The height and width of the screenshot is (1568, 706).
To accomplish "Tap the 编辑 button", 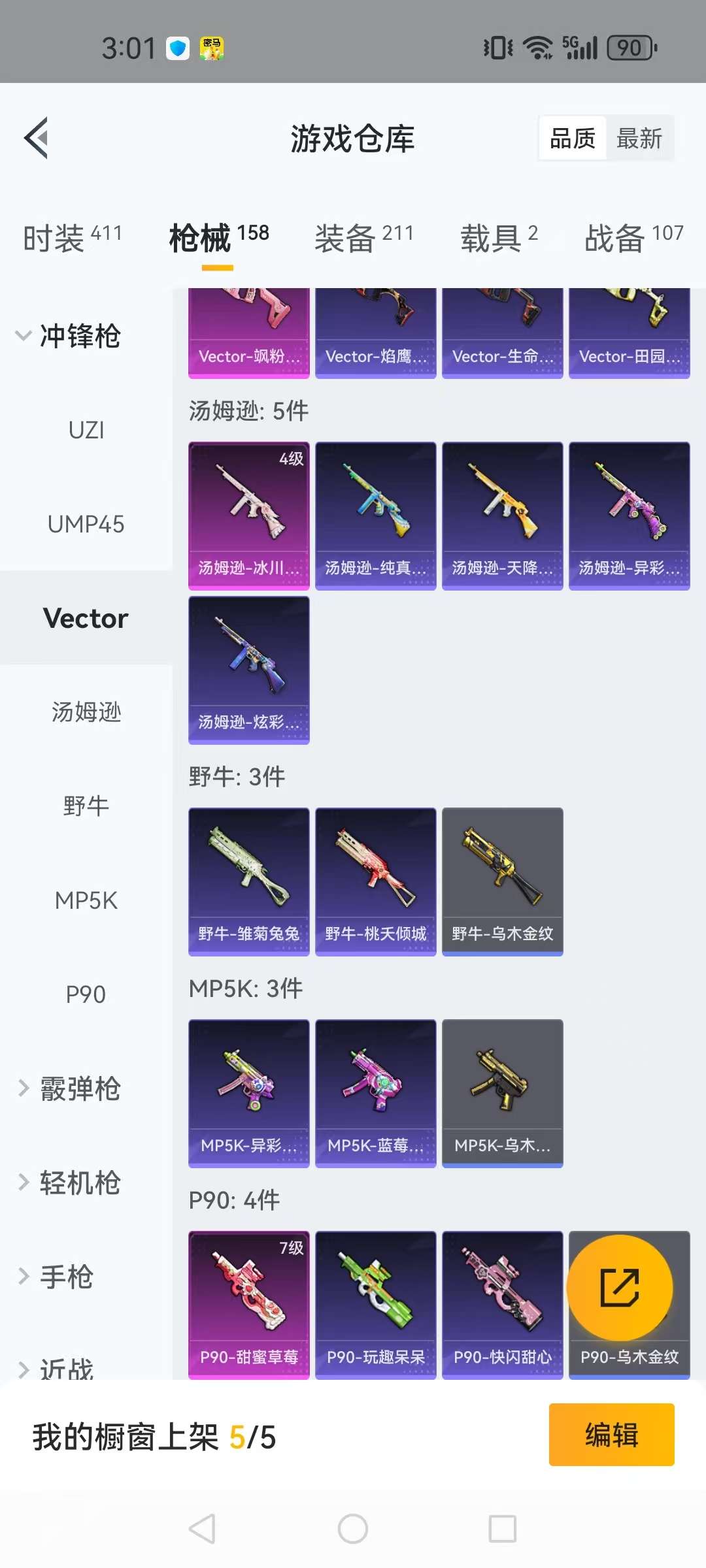I will (611, 1435).
